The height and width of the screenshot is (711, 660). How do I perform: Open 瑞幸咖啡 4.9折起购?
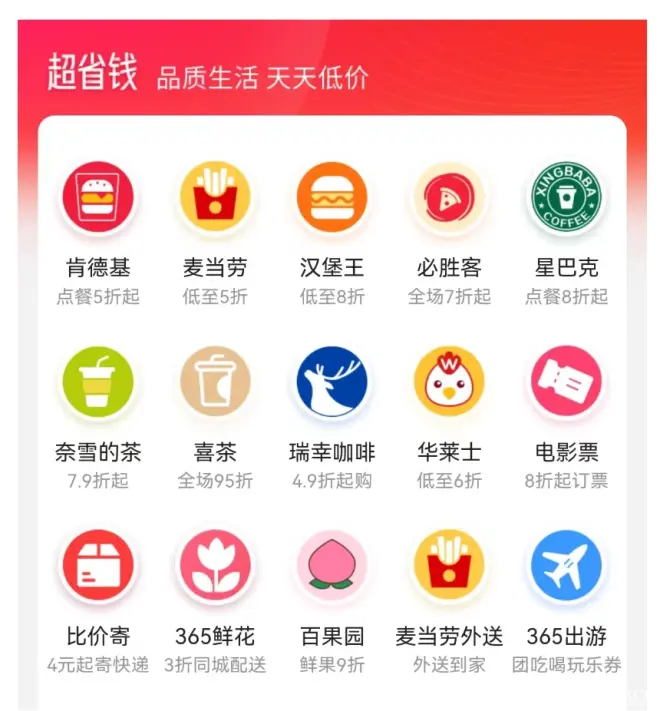[332, 383]
